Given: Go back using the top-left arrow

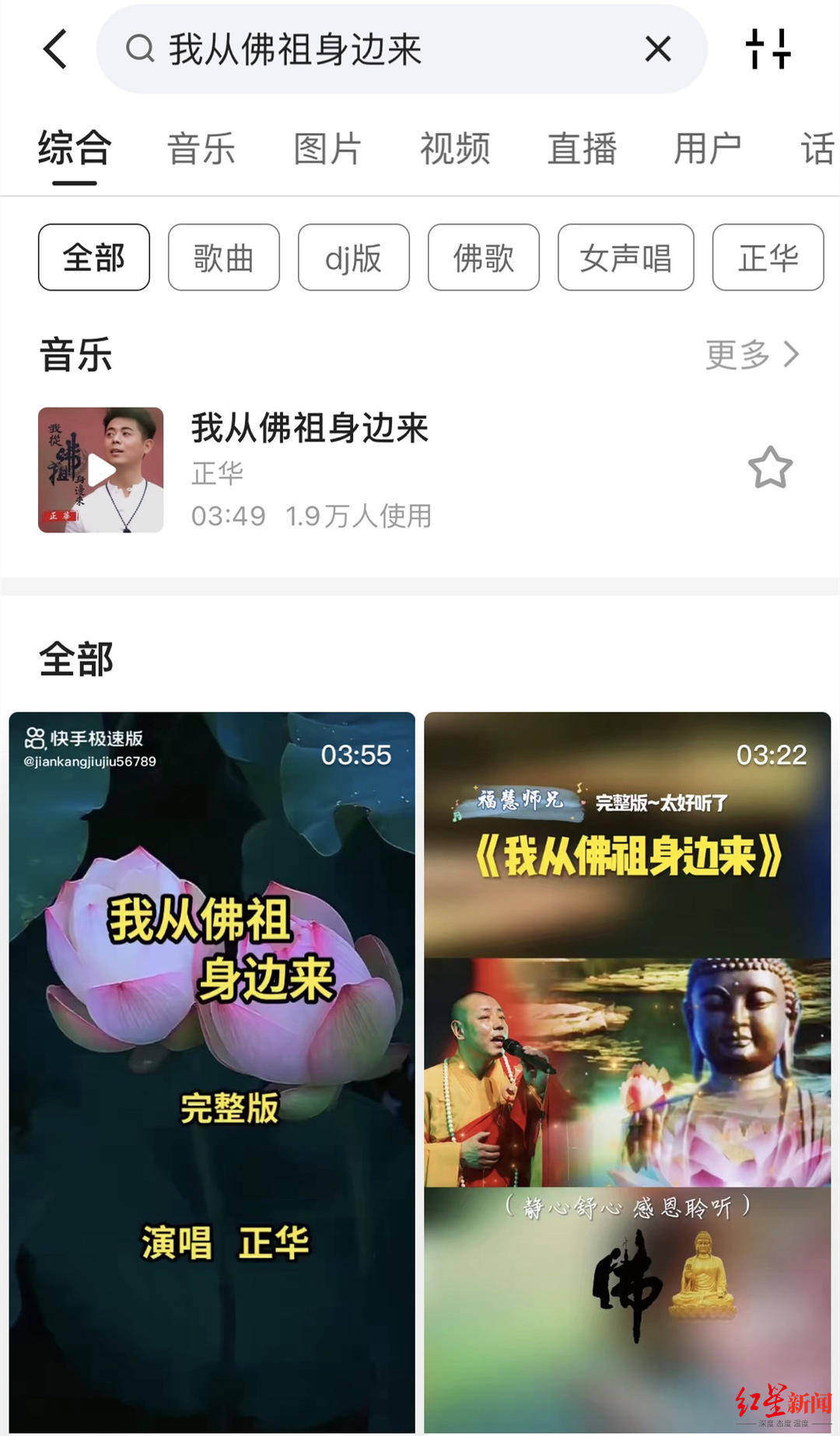Looking at the screenshot, I should click(55, 50).
